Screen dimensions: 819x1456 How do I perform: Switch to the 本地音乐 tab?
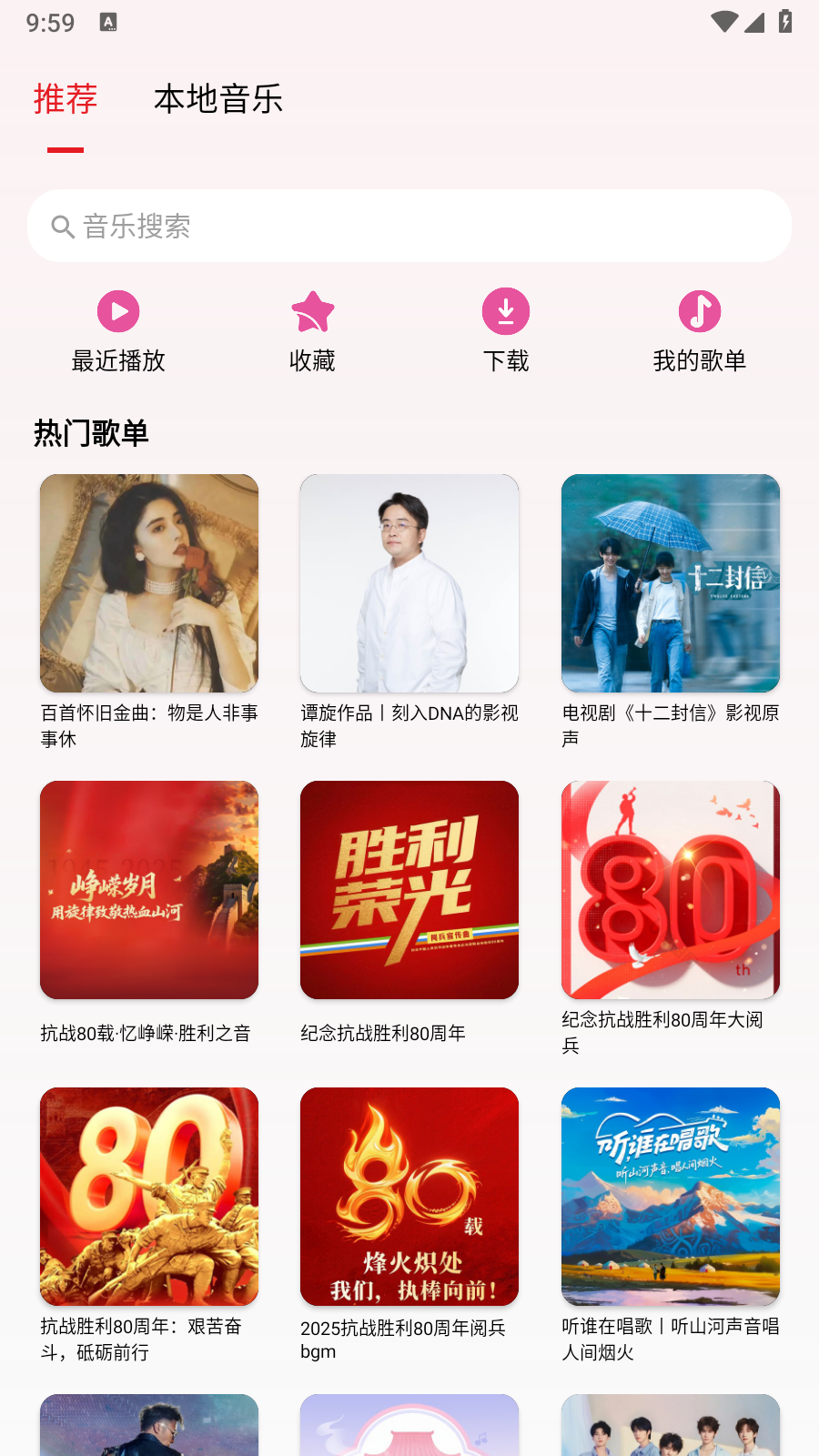point(218,99)
